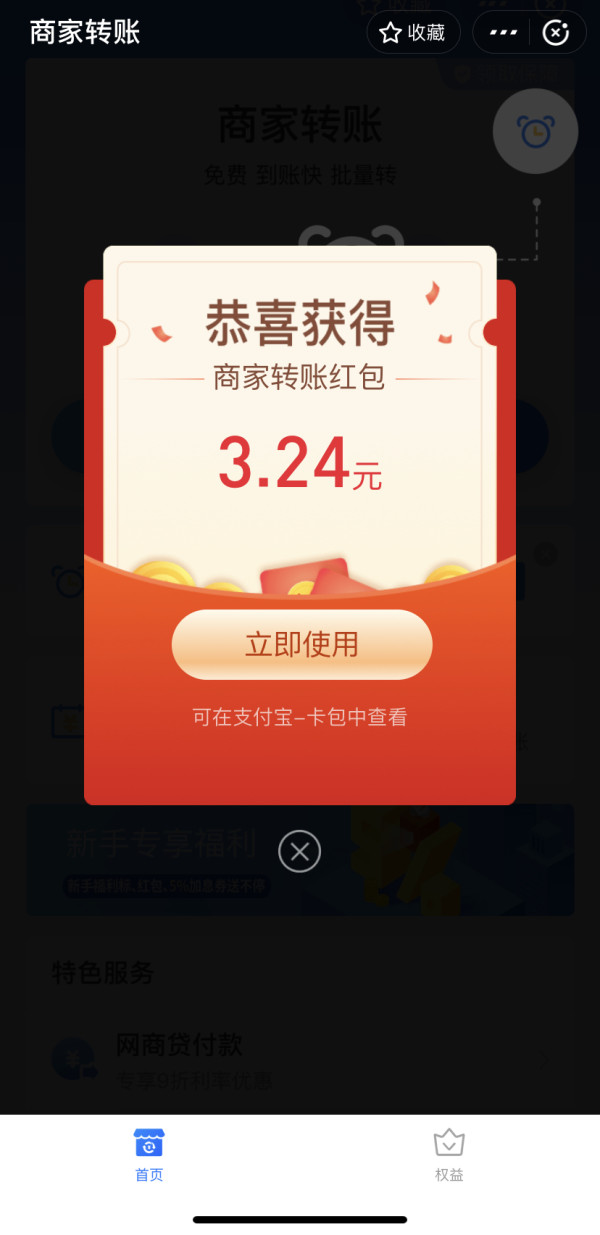
Task: Exit the mini program via close icon
Action: point(556,32)
